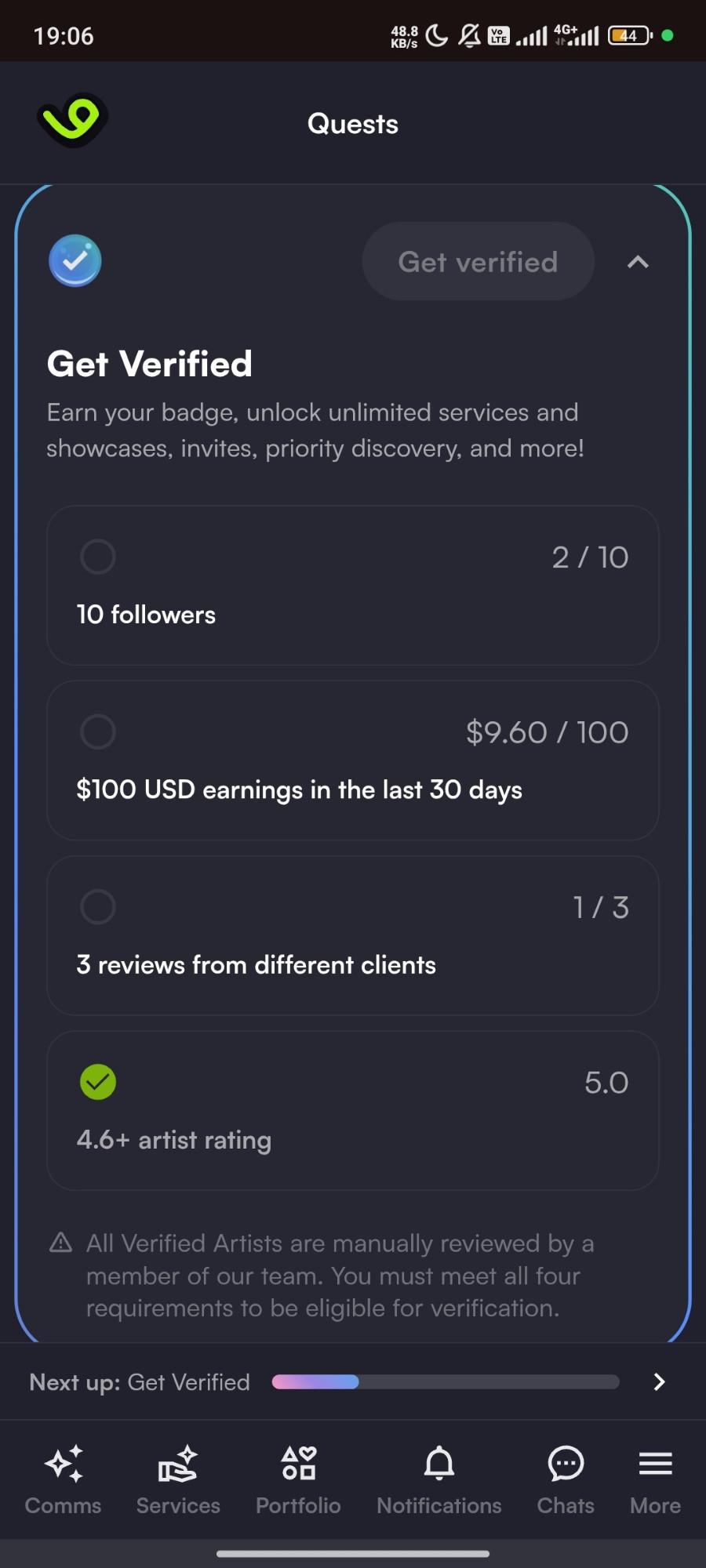Switch to the Comms tab

pyautogui.click(x=64, y=1479)
